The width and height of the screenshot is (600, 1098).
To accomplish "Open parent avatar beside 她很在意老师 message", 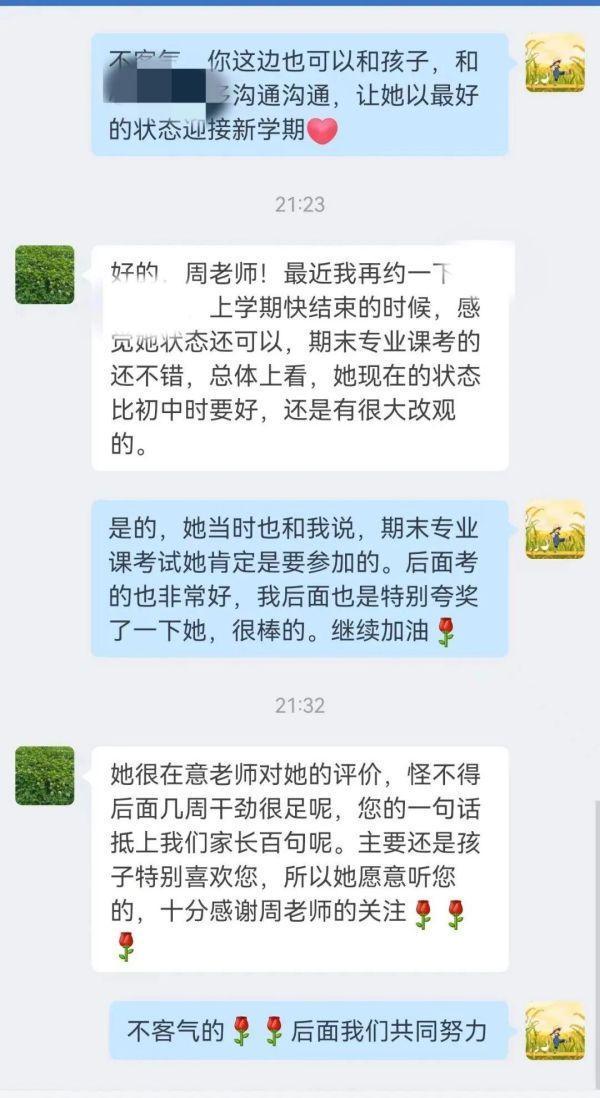I will [x=44, y=775].
